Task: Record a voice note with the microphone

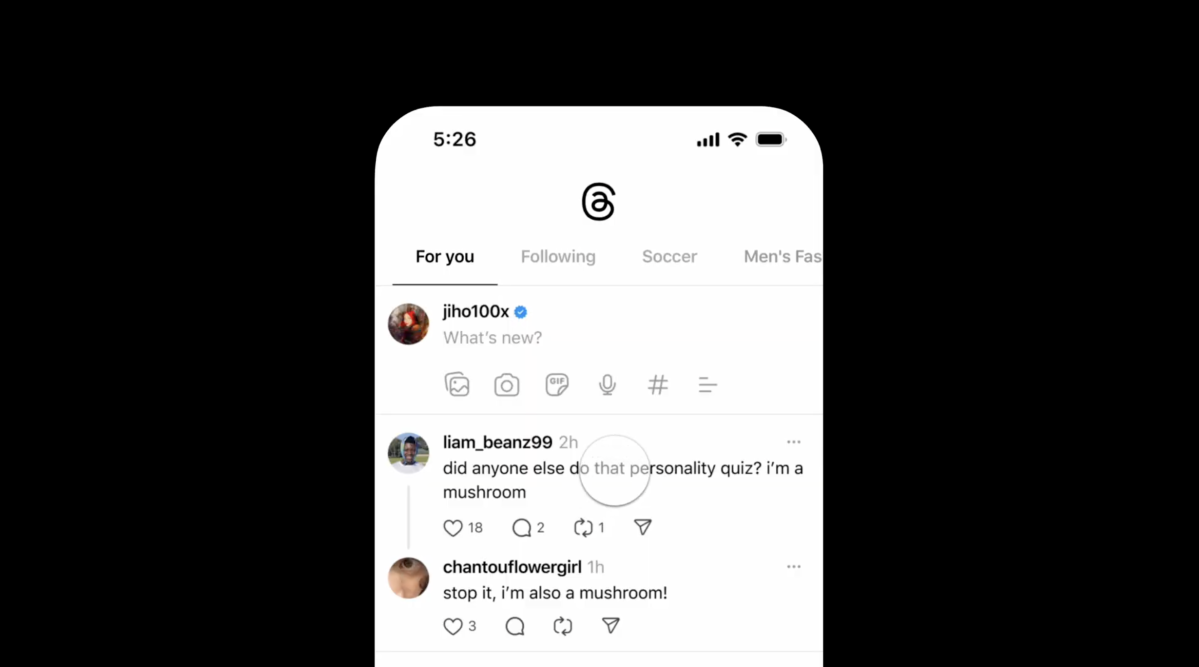Action: tap(607, 385)
